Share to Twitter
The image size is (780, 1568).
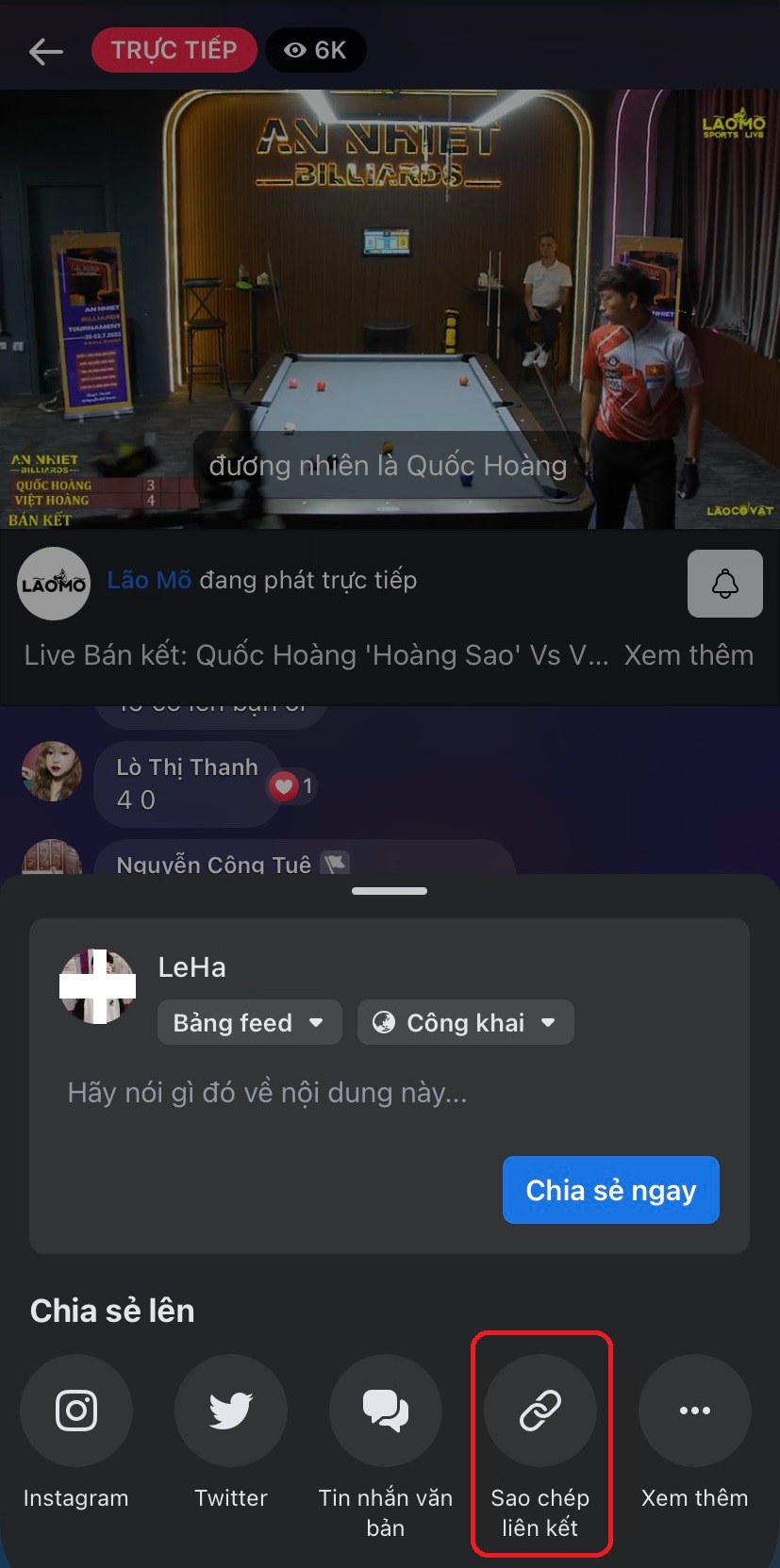coord(231,1411)
